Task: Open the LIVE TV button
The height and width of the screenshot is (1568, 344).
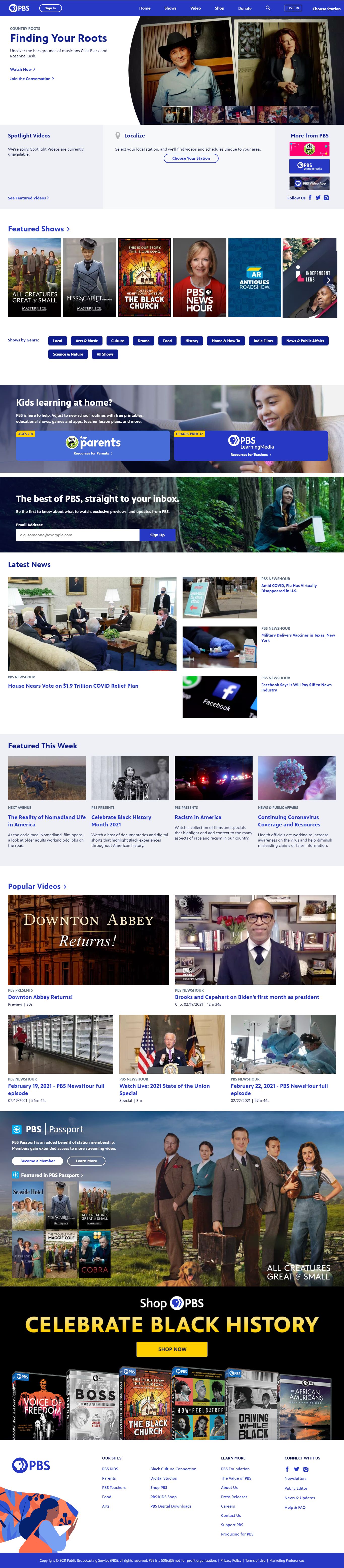Action: pos(293,8)
